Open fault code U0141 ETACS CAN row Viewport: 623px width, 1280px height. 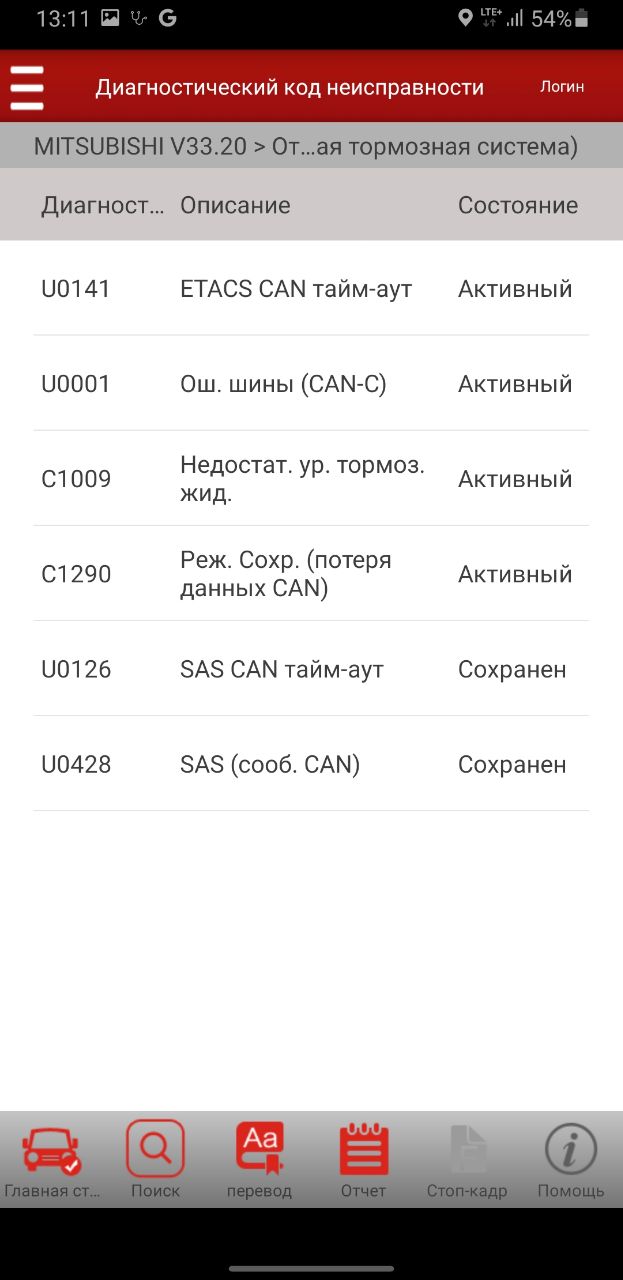[311, 289]
